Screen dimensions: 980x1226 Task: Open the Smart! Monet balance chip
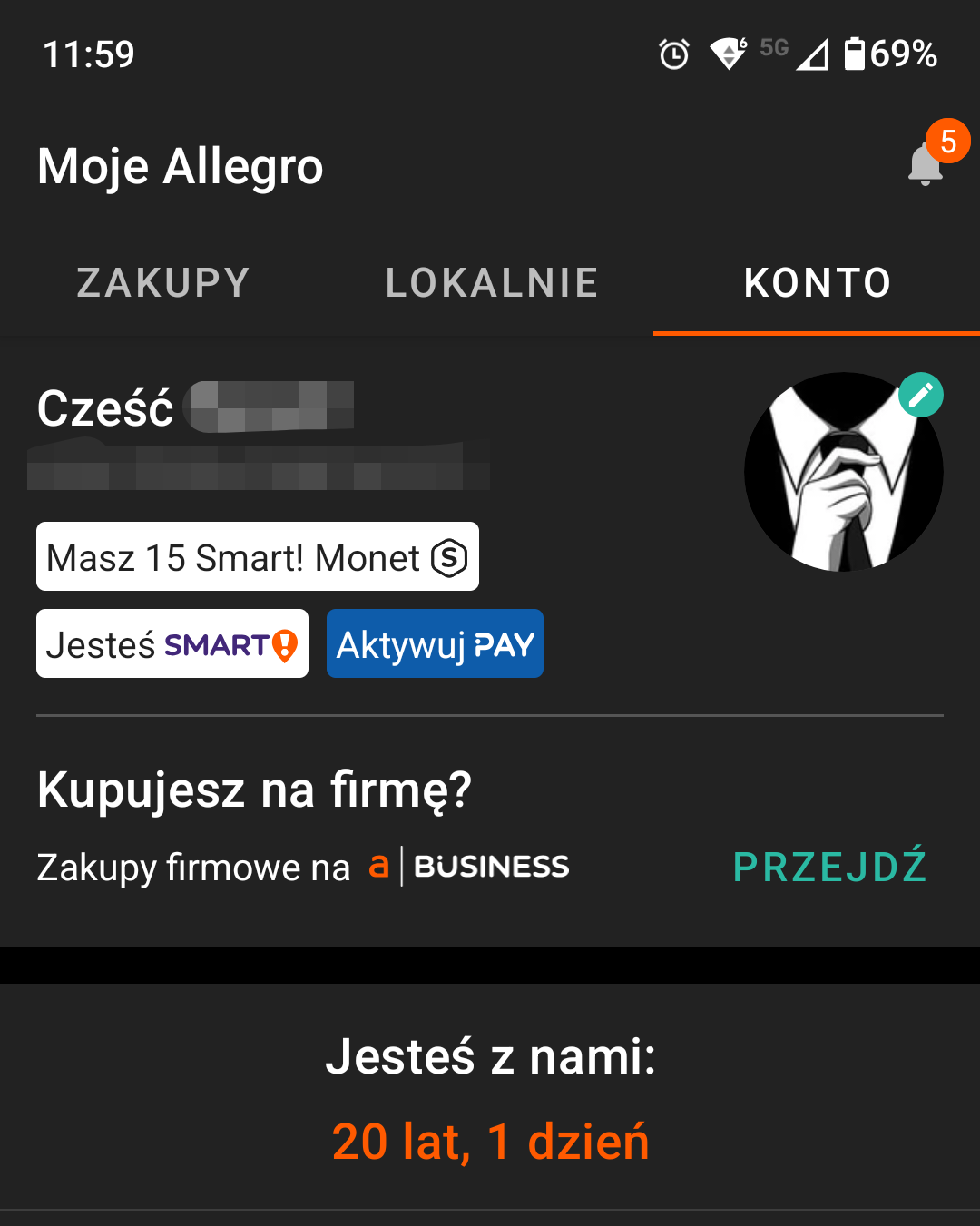click(x=258, y=557)
